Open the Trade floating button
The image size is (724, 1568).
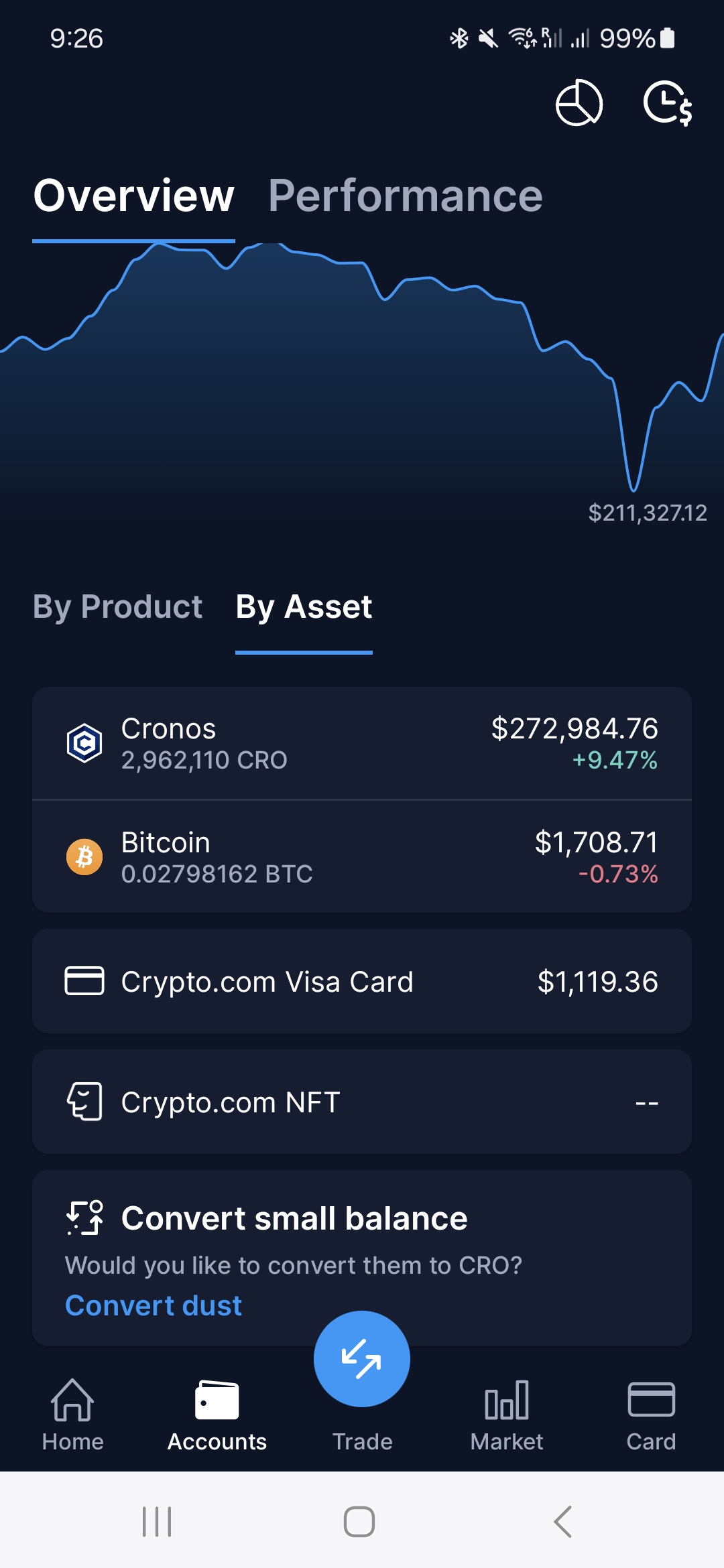pos(362,1359)
